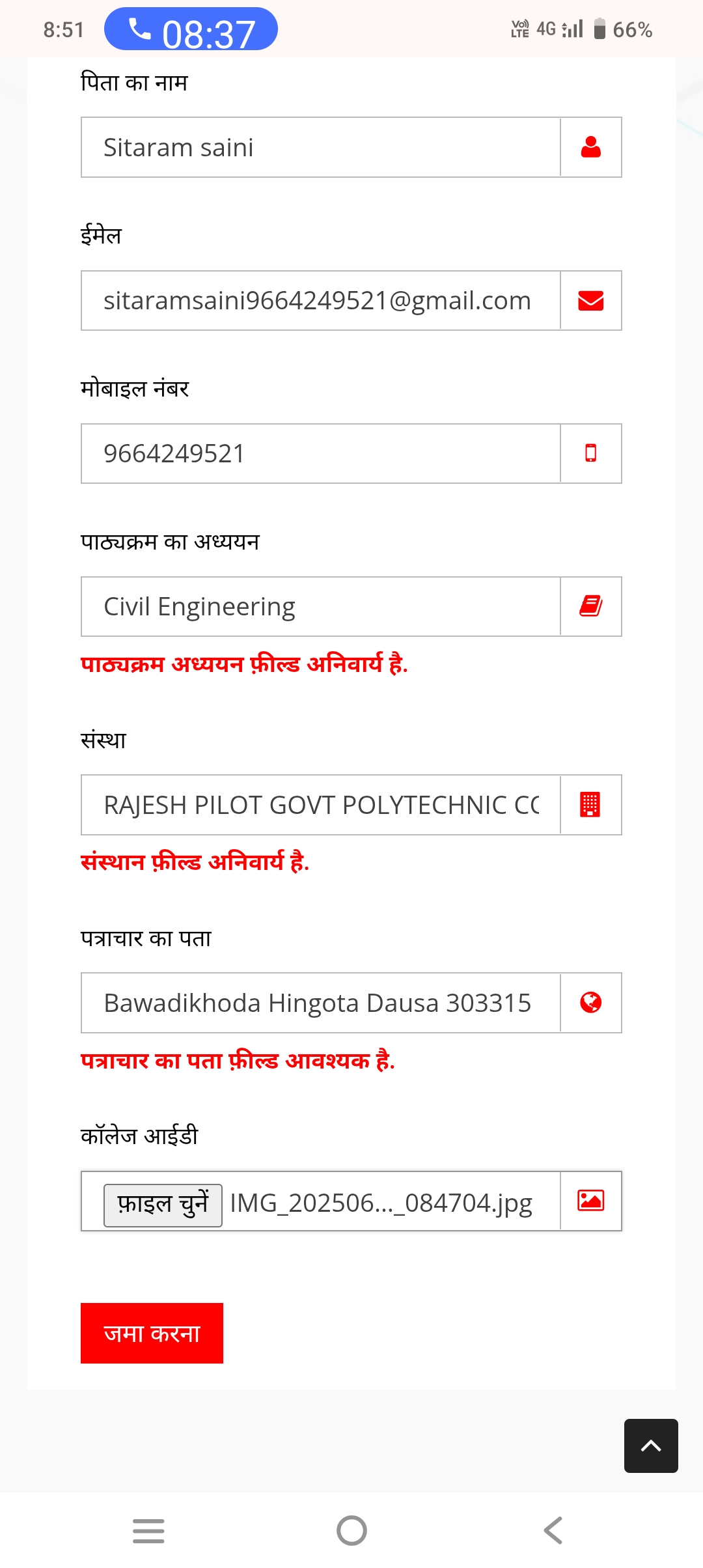Tap the email address field
Viewport: 703px width, 1568px height.
coord(321,301)
